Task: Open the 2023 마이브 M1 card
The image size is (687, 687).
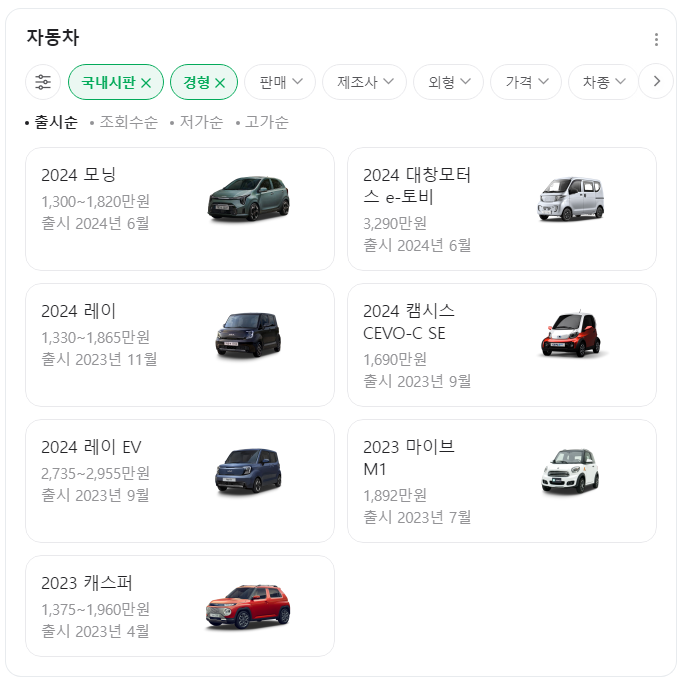Action: coord(502,481)
